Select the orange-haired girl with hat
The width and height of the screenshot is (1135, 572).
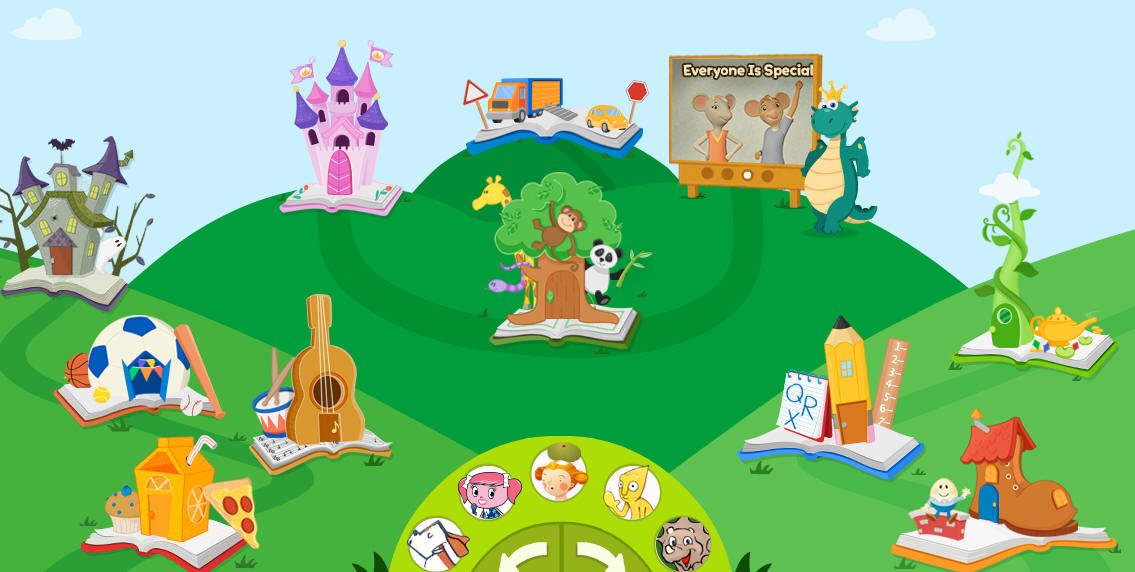558,473
